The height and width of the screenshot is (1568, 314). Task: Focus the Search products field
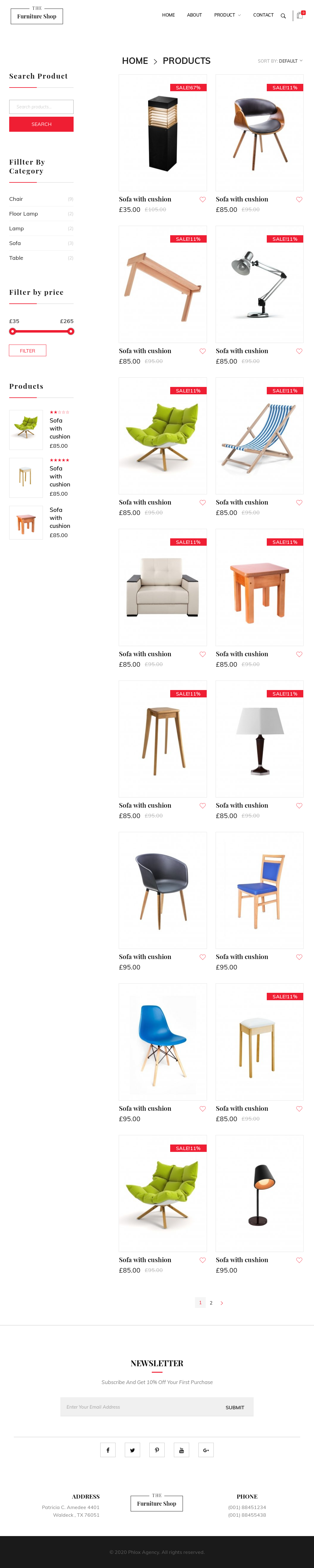click(x=41, y=107)
